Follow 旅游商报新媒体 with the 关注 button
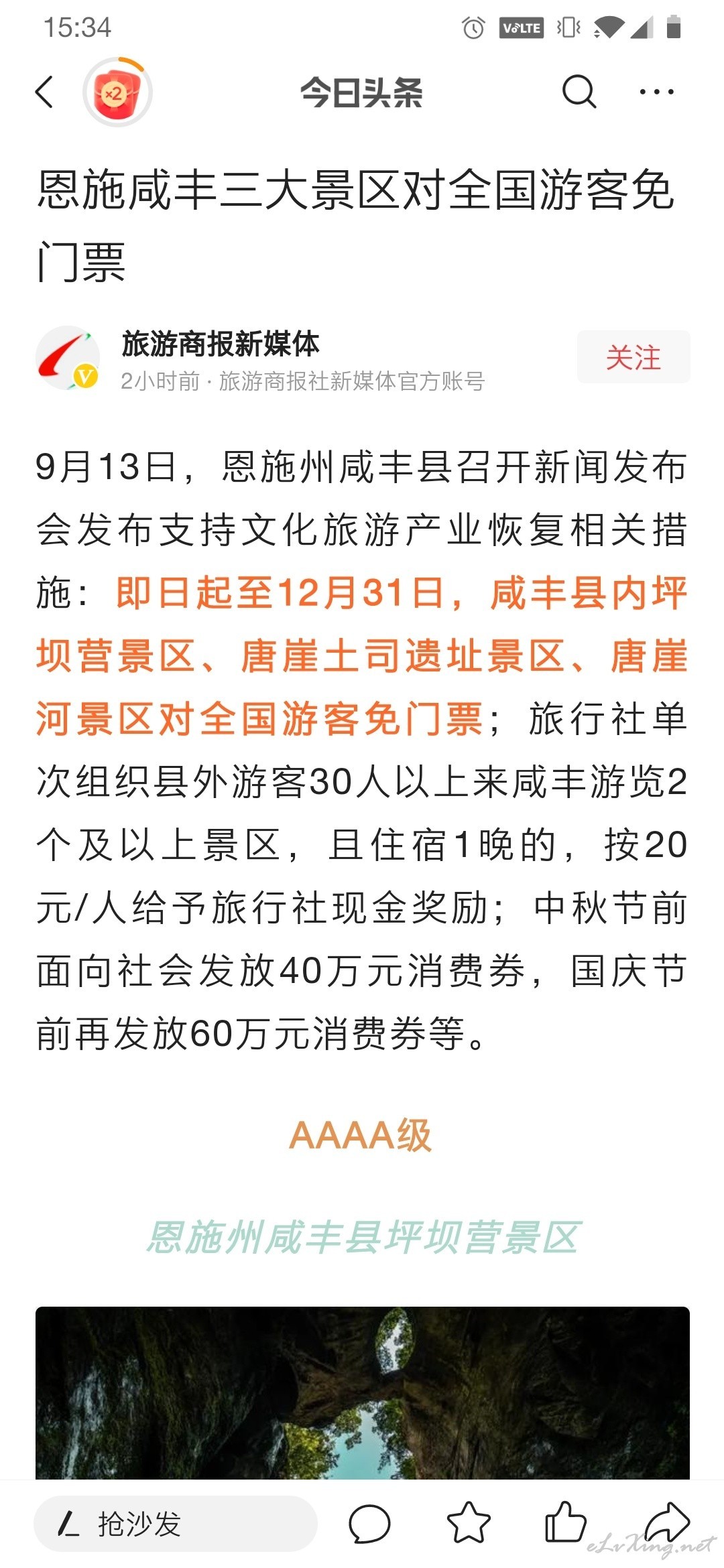The height and width of the screenshot is (1568, 724). 633,357
